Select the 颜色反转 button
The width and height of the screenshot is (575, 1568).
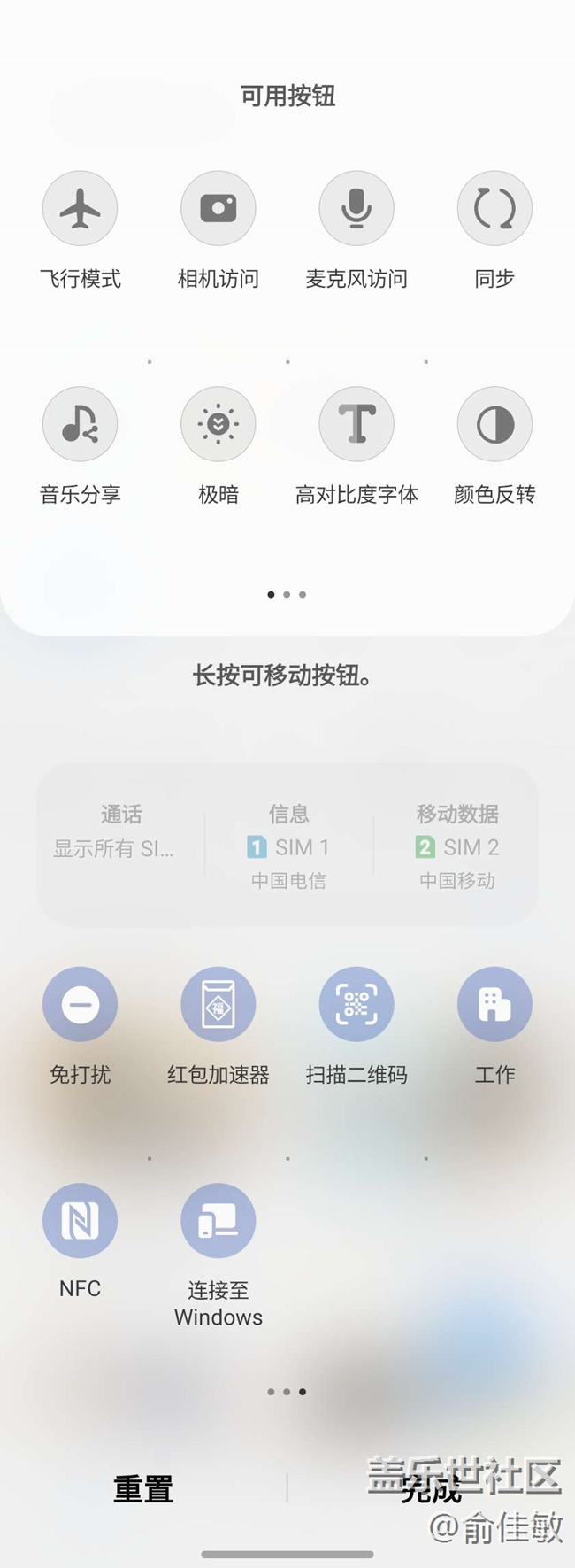494,425
